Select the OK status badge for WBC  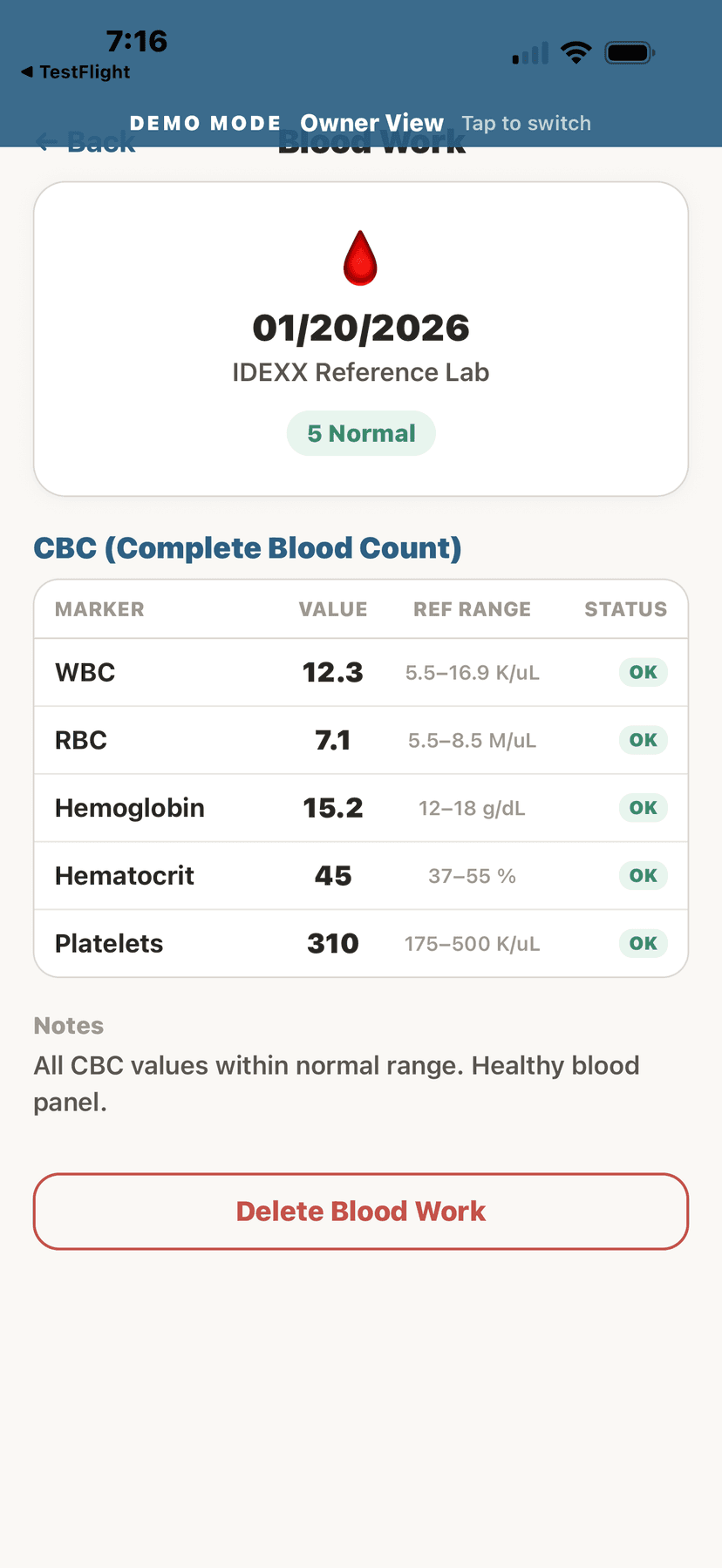[x=643, y=672]
